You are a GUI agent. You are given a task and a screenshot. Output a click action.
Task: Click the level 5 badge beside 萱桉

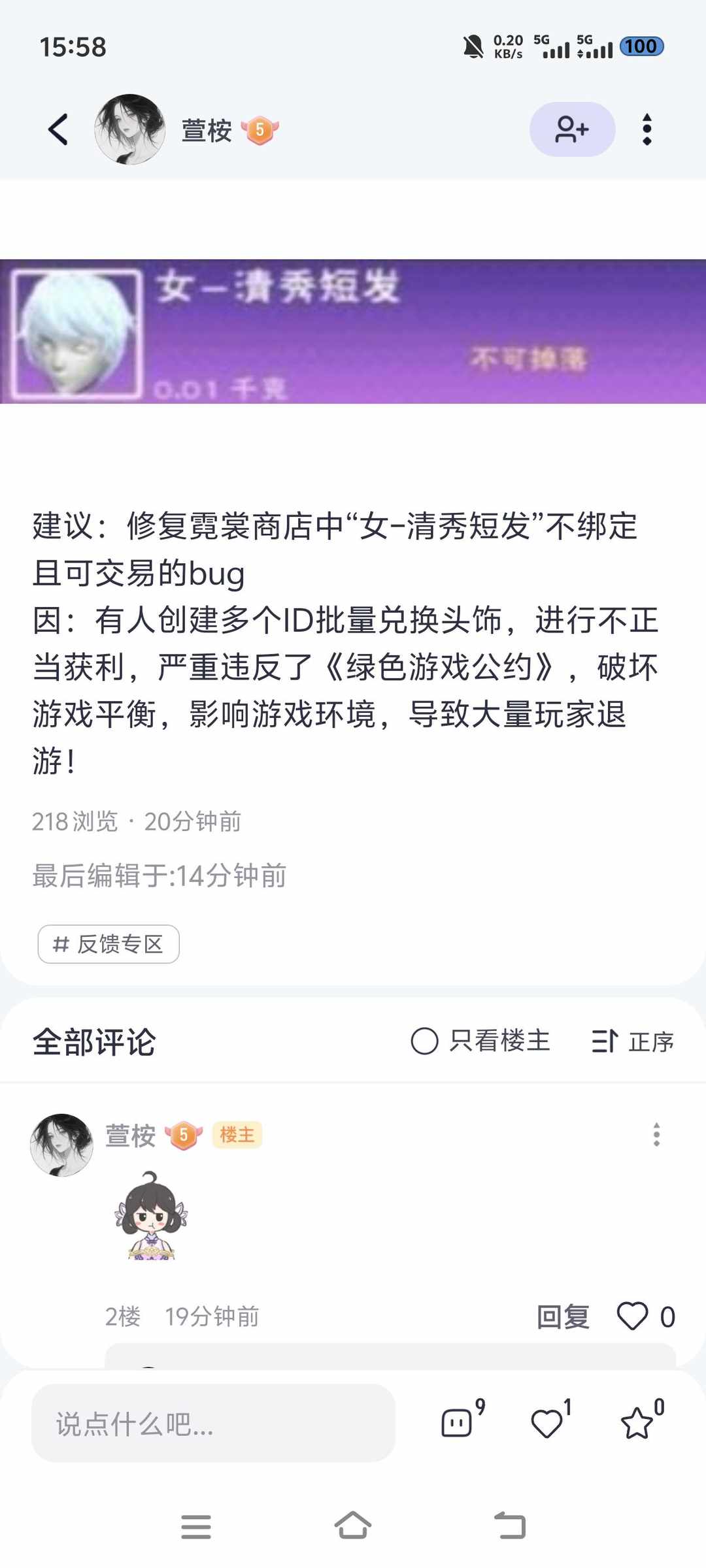point(259,129)
